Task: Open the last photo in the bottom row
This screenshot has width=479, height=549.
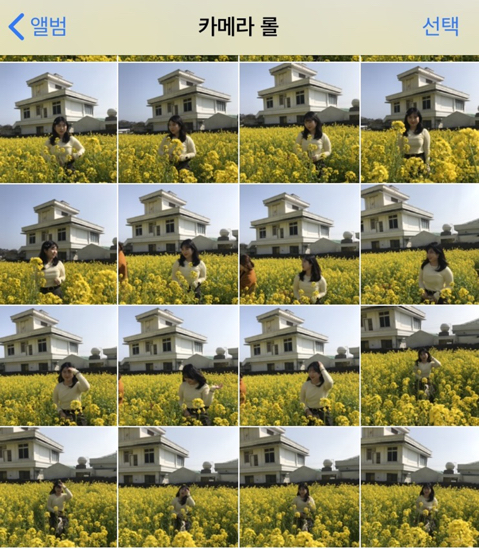Action: [x=420, y=487]
